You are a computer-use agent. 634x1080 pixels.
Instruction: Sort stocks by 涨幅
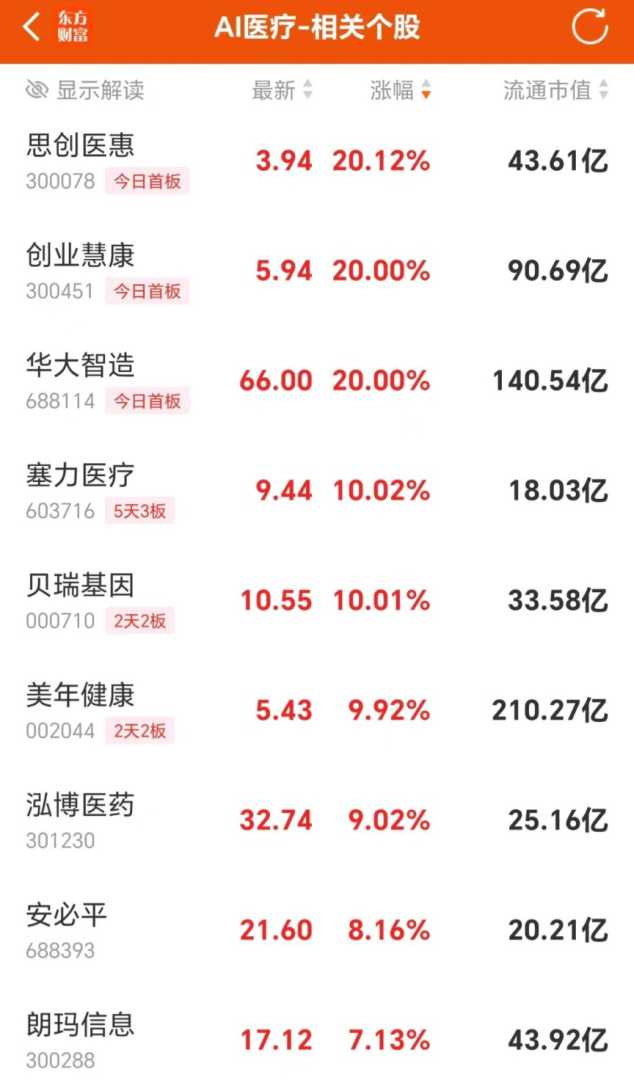(x=400, y=91)
